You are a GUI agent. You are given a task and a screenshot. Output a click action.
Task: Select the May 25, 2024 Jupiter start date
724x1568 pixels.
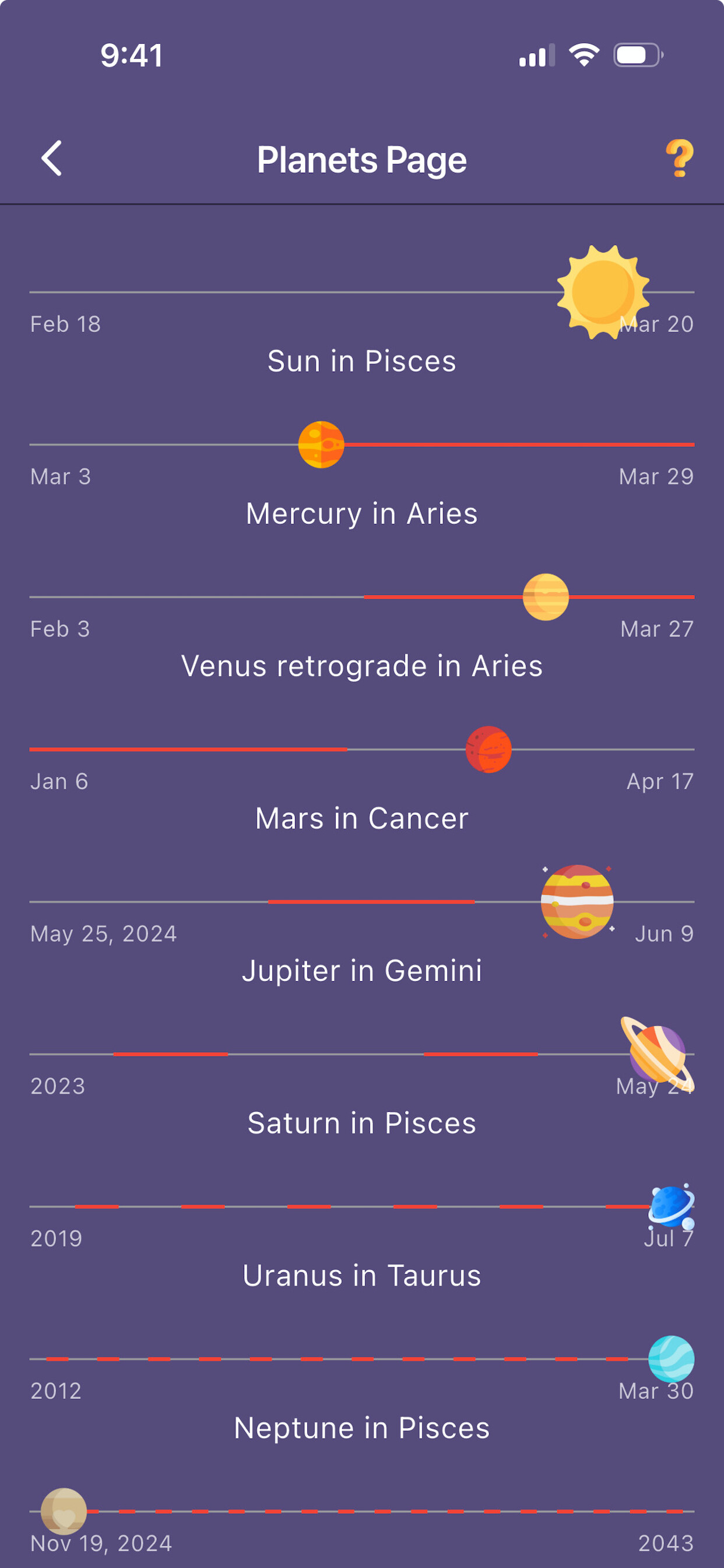tap(103, 933)
